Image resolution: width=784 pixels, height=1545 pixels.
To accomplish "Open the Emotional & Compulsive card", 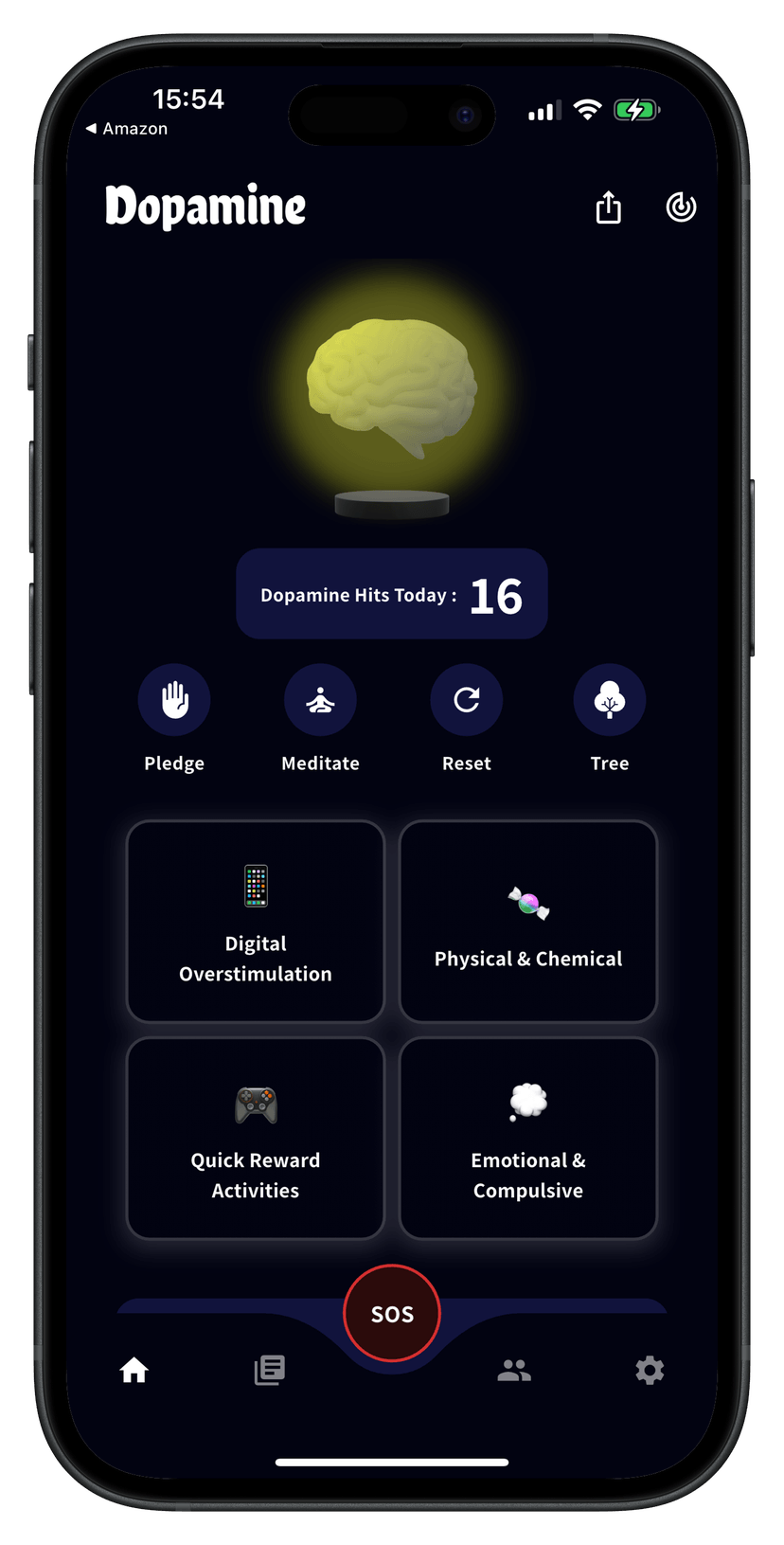I will [x=528, y=1138].
